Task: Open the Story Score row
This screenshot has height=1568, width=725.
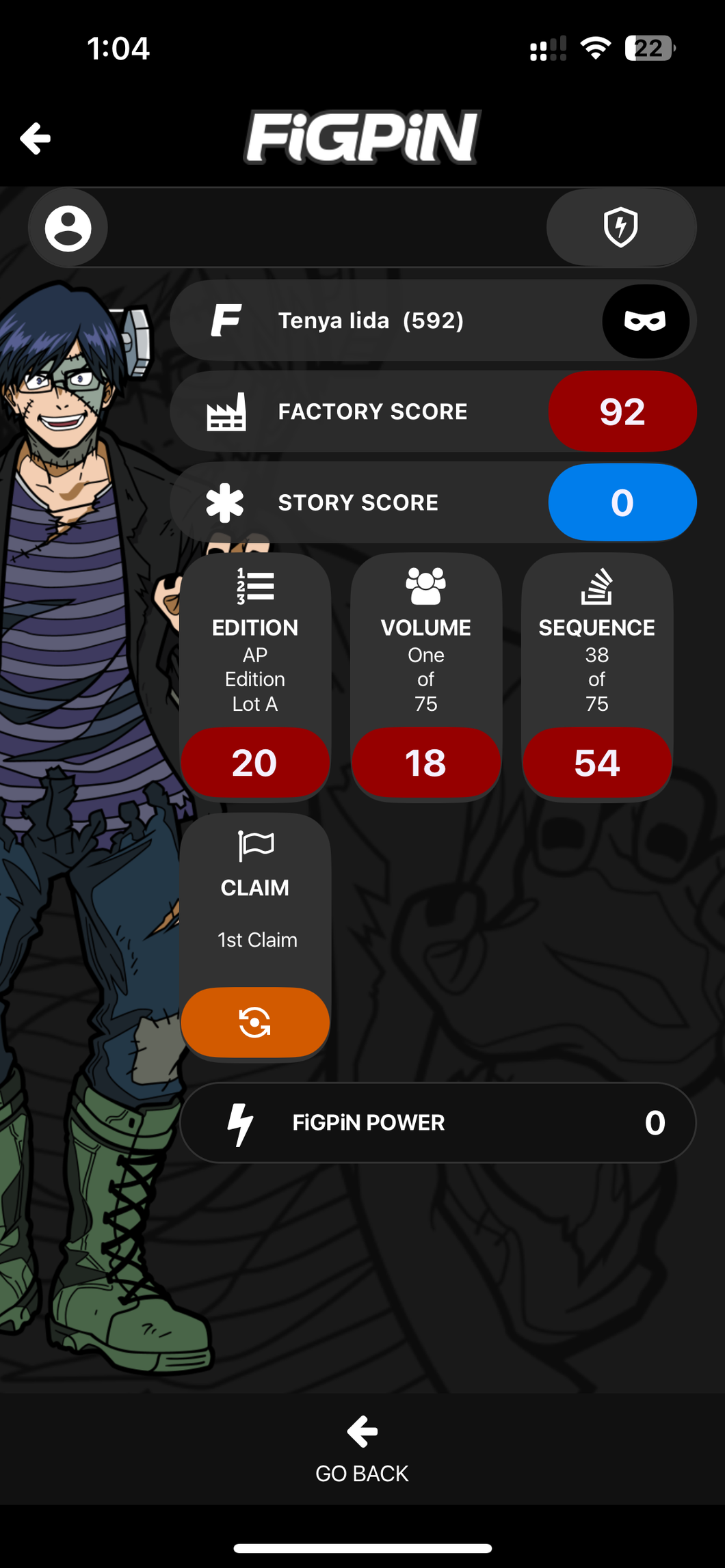Action: point(433,502)
